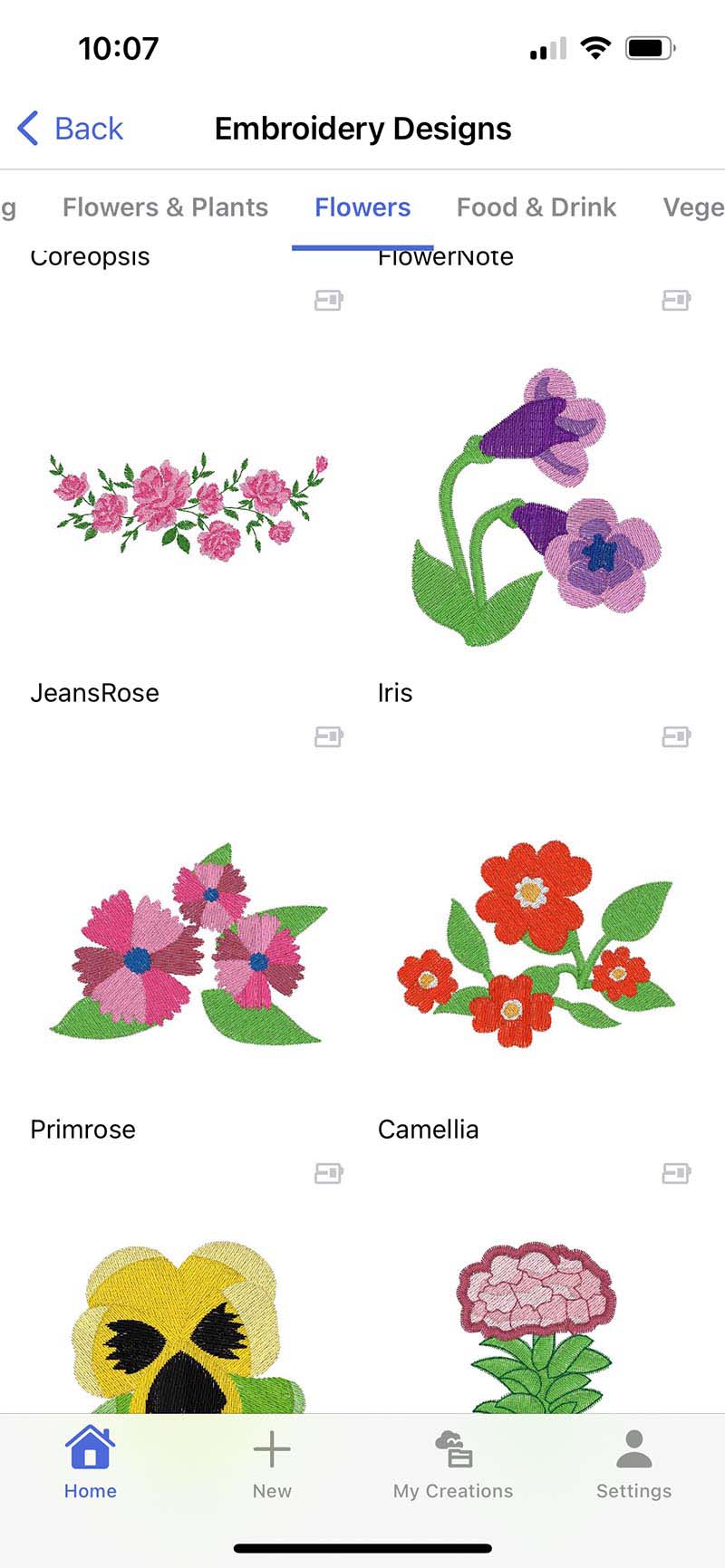The image size is (725, 1568).
Task: Open the JeansRose embroidery design
Action: pos(188,504)
